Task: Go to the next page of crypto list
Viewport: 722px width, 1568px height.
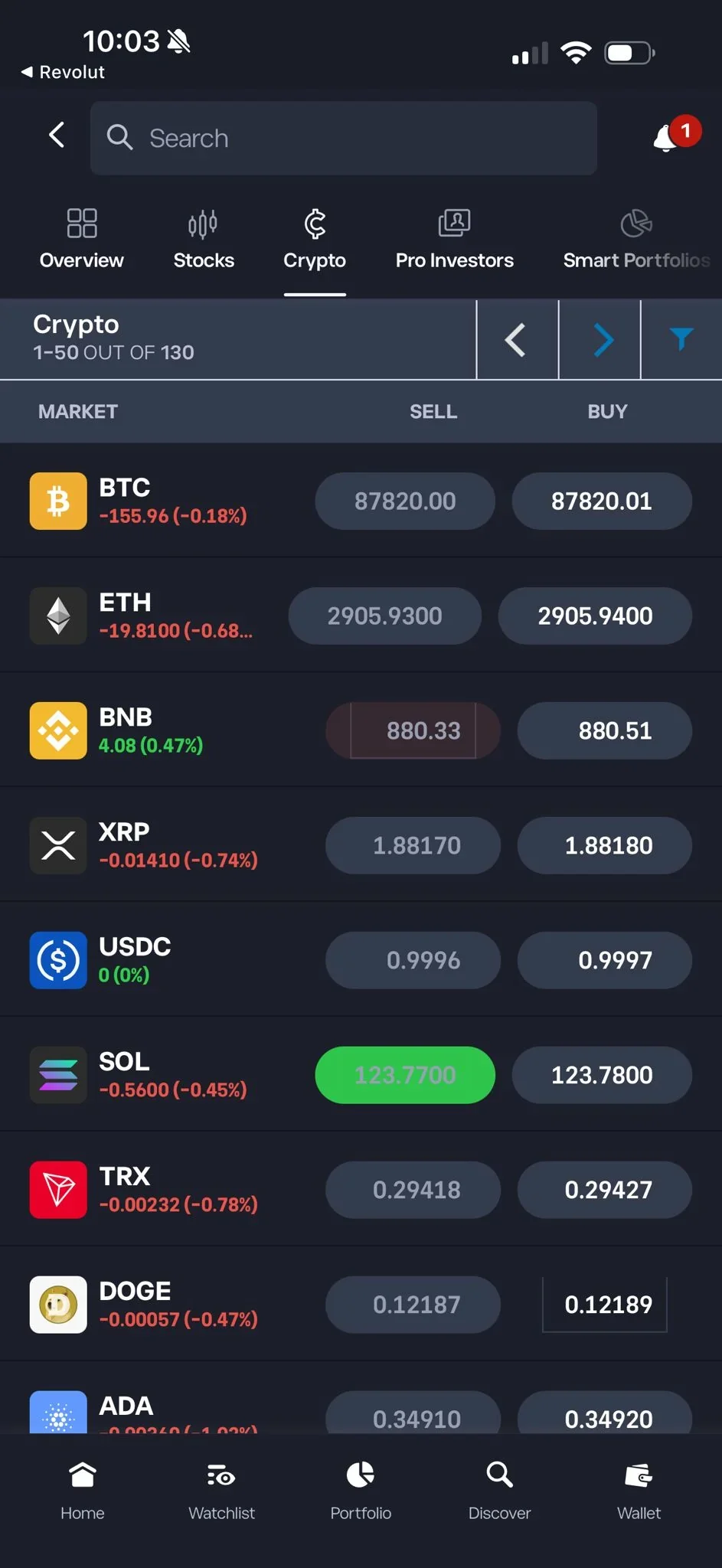Action: [603, 340]
